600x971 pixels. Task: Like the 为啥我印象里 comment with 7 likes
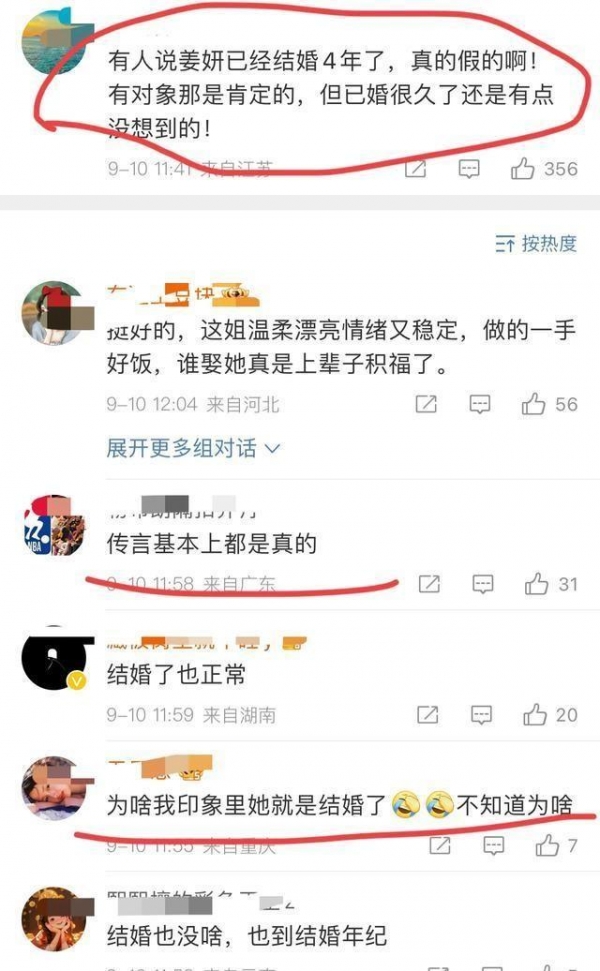tap(547, 846)
